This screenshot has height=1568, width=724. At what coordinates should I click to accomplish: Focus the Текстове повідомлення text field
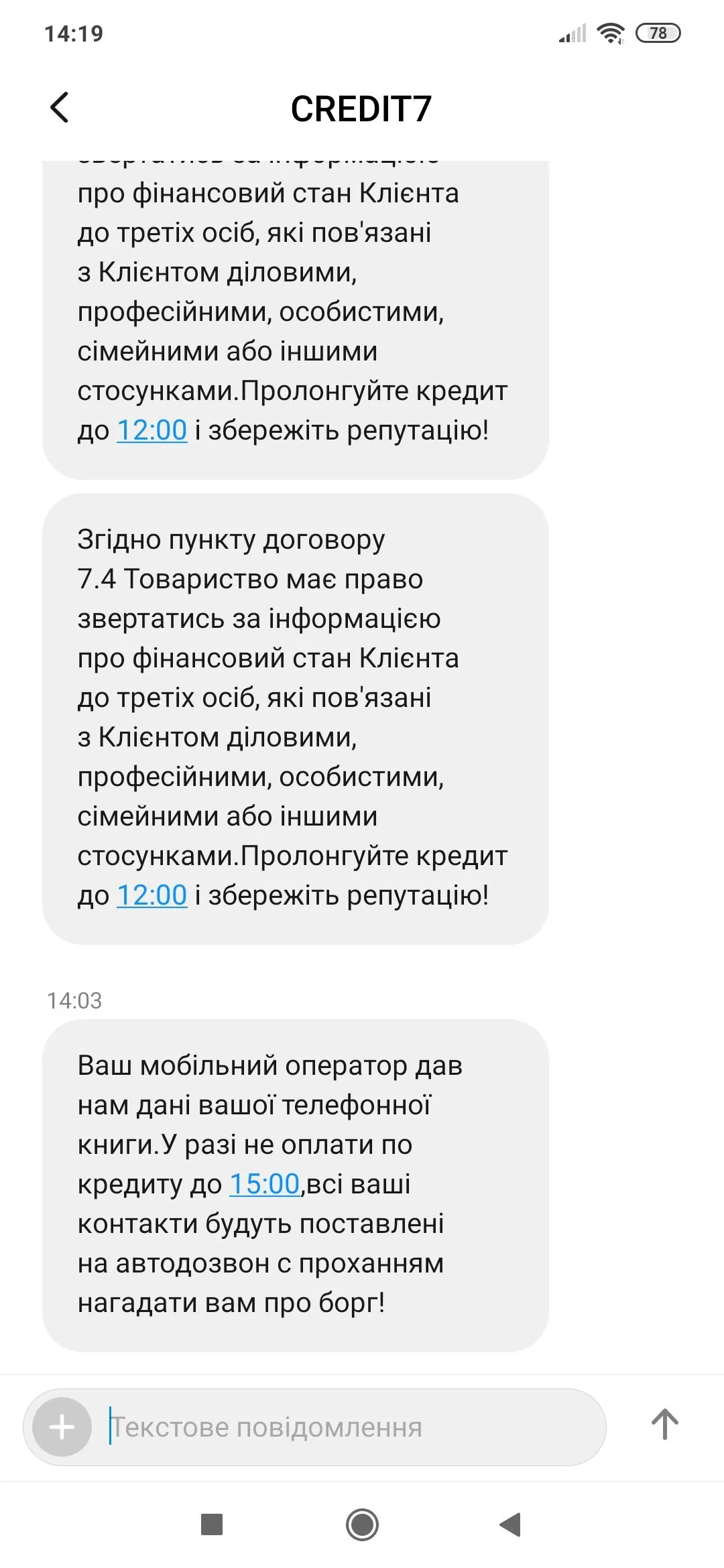coord(349,1427)
